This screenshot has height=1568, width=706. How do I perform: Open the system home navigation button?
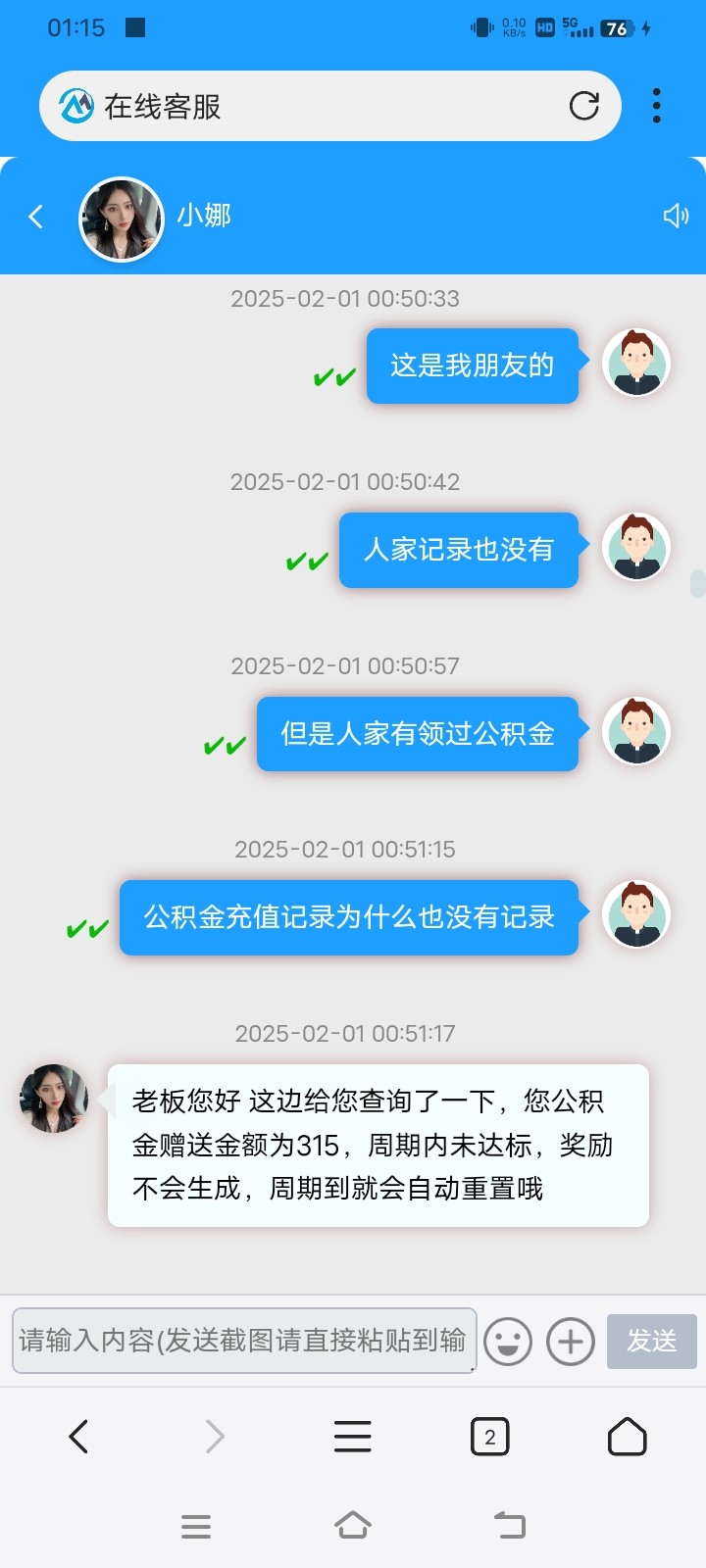point(352,1525)
